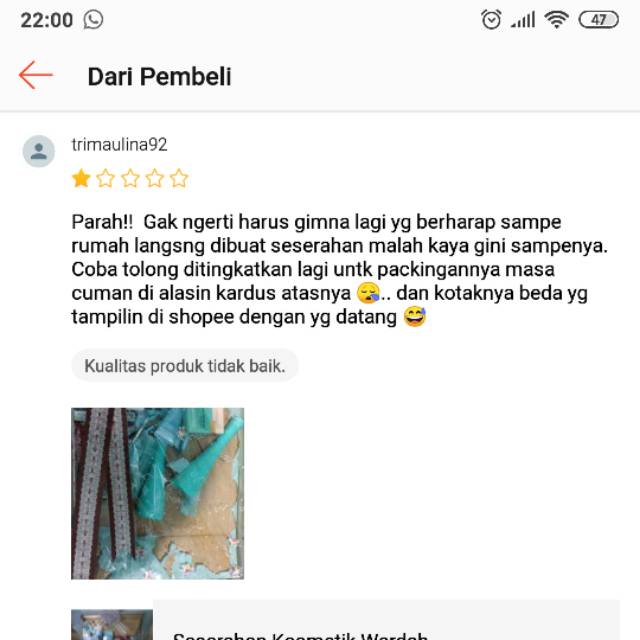Open the review photo by trimaulina92
The height and width of the screenshot is (640, 640).
[157, 493]
